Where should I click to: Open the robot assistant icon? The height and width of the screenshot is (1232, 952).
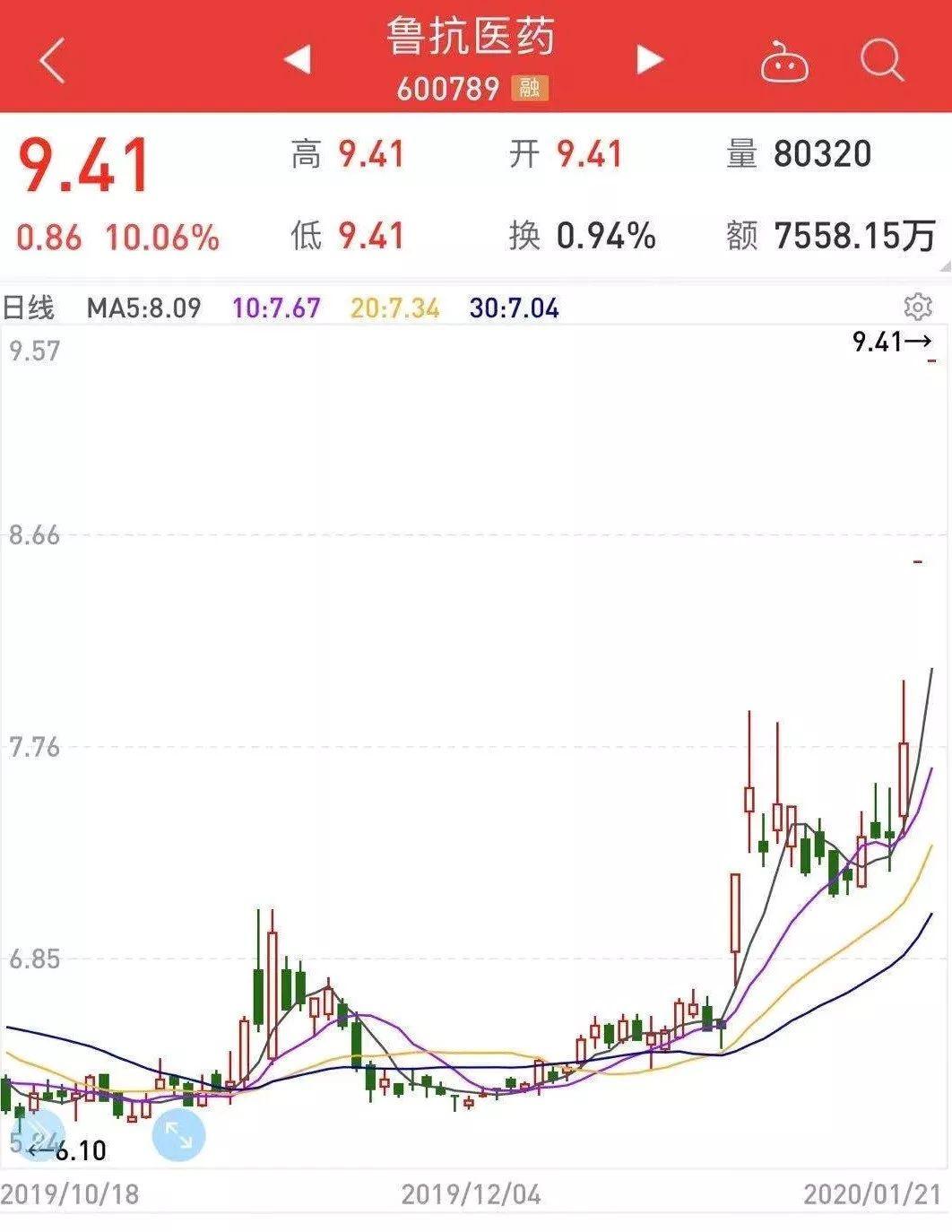coord(783,63)
